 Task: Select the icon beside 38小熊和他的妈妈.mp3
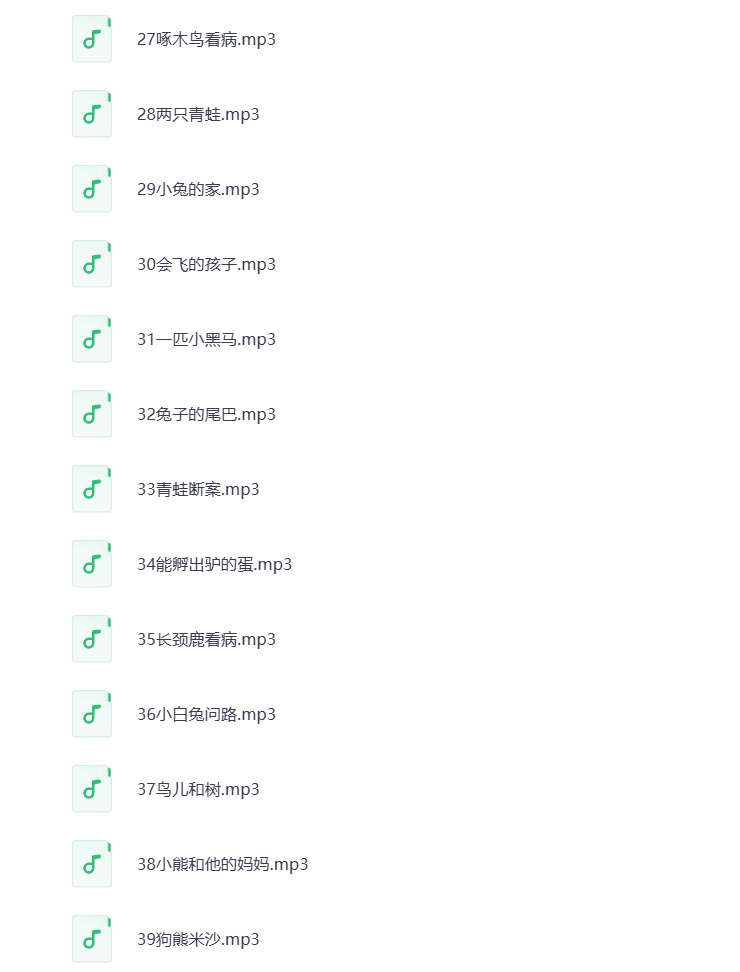[x=91, y=863]
